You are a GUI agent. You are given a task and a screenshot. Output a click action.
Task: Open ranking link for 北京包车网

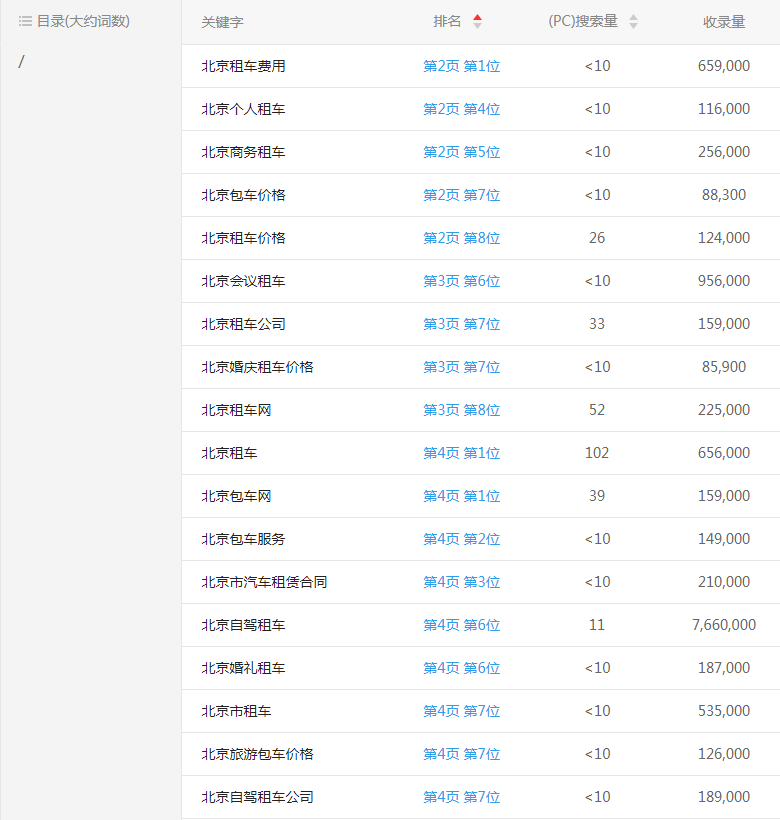[461, 496]
